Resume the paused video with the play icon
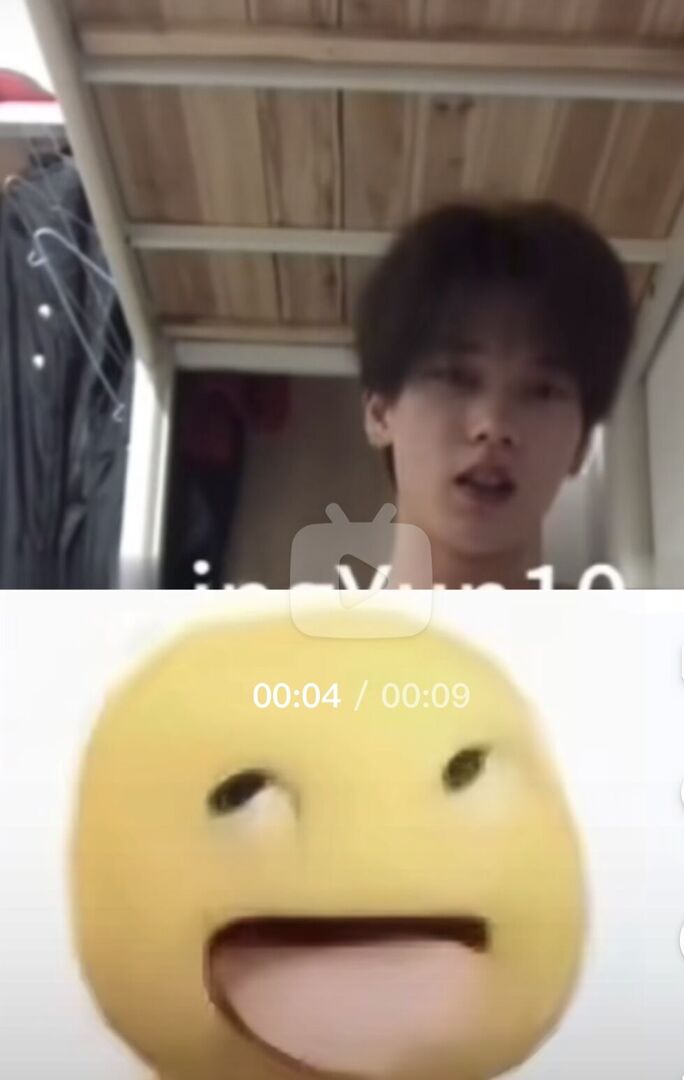Screen dimensions: 684x1080 coord(360,581)
